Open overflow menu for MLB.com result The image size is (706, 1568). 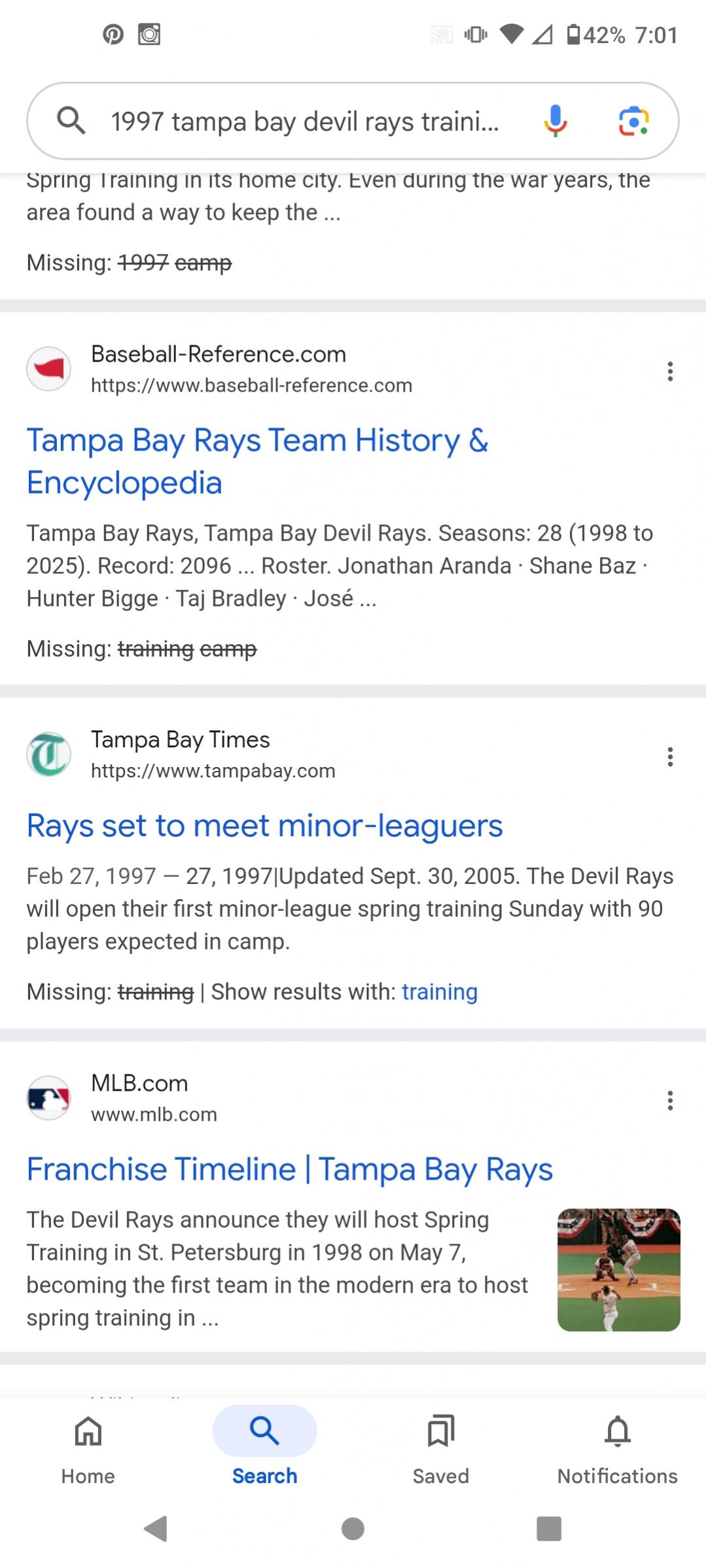(x=670, y=1100)
